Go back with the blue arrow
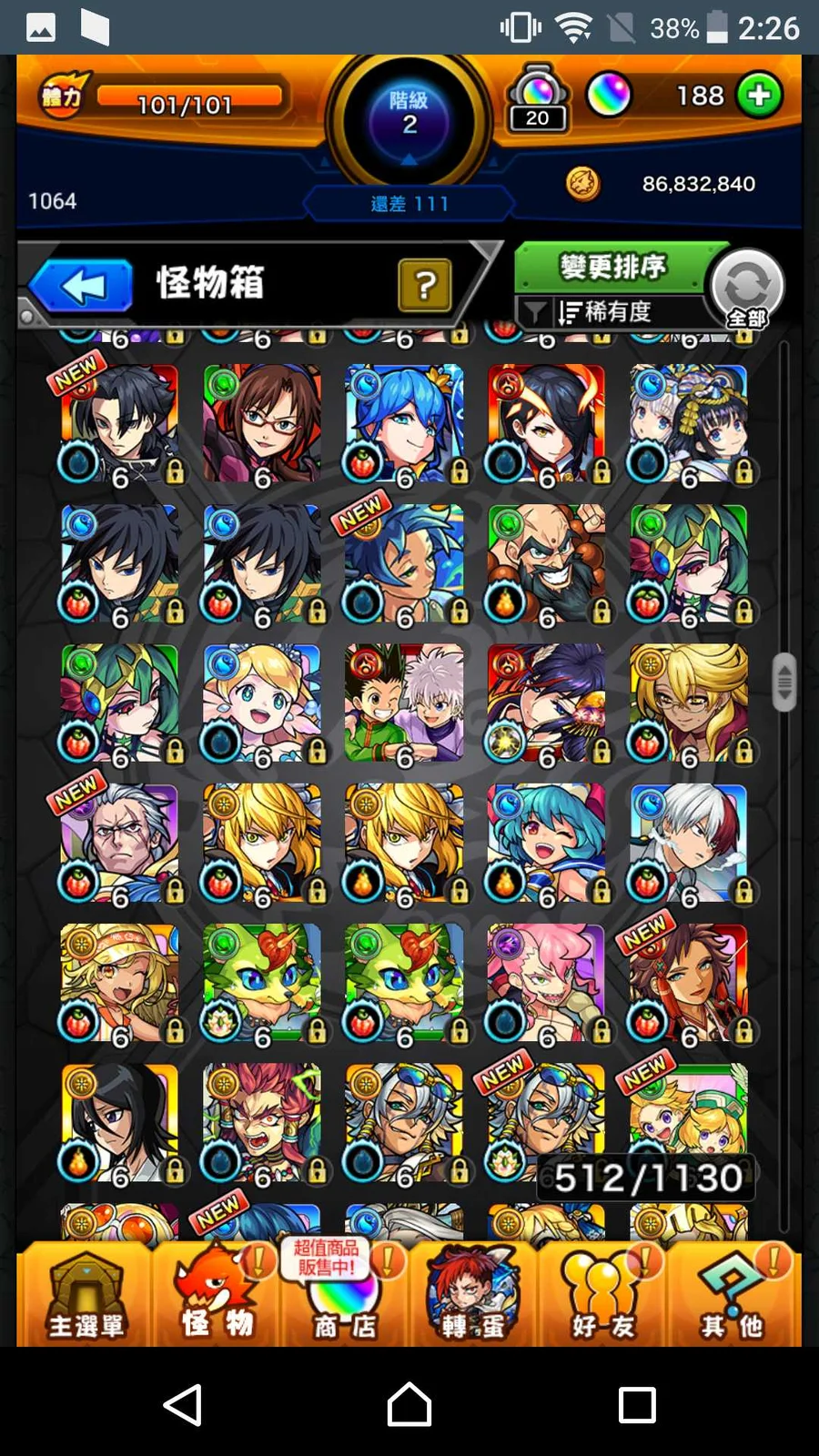Screen dimensions: 819x1456 pos(82,286)
